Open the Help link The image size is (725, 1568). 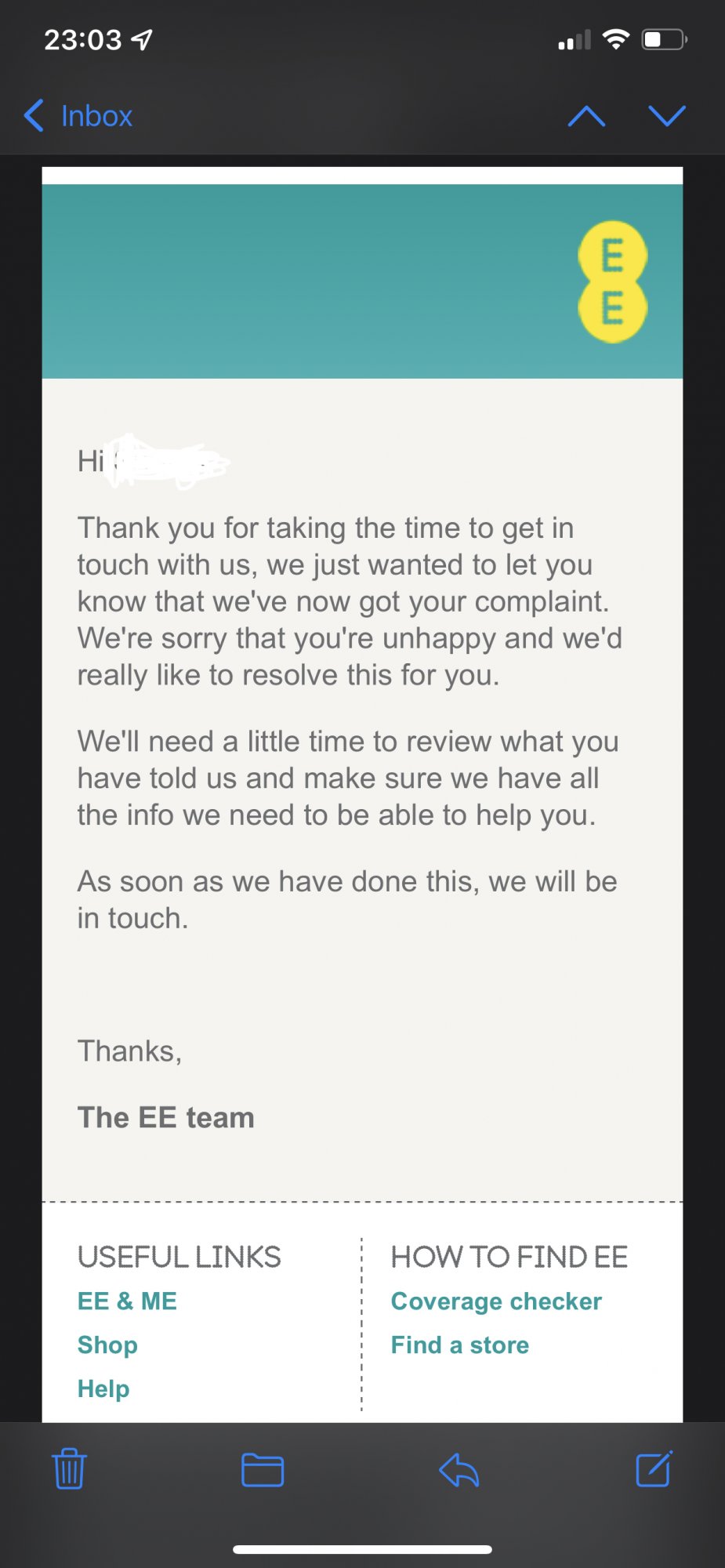(x=103, y=1388)
